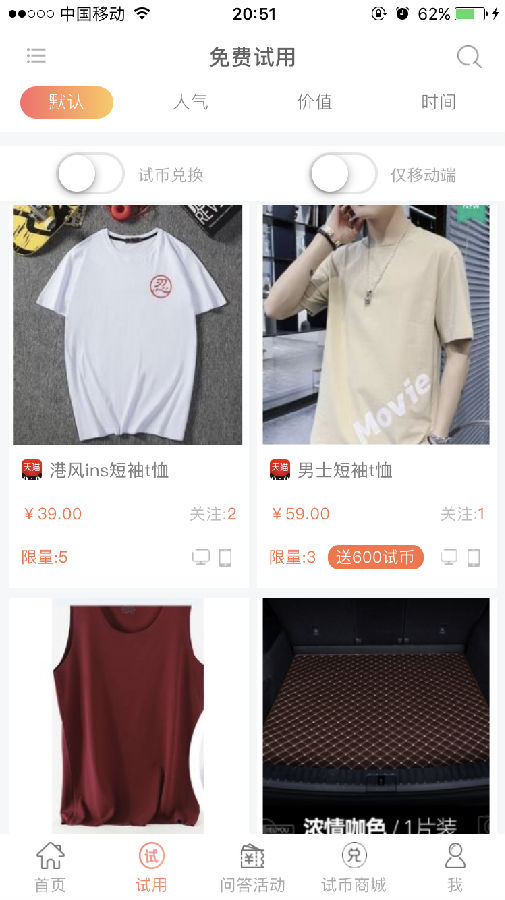Go to the 首页 tab

[50, 867]
